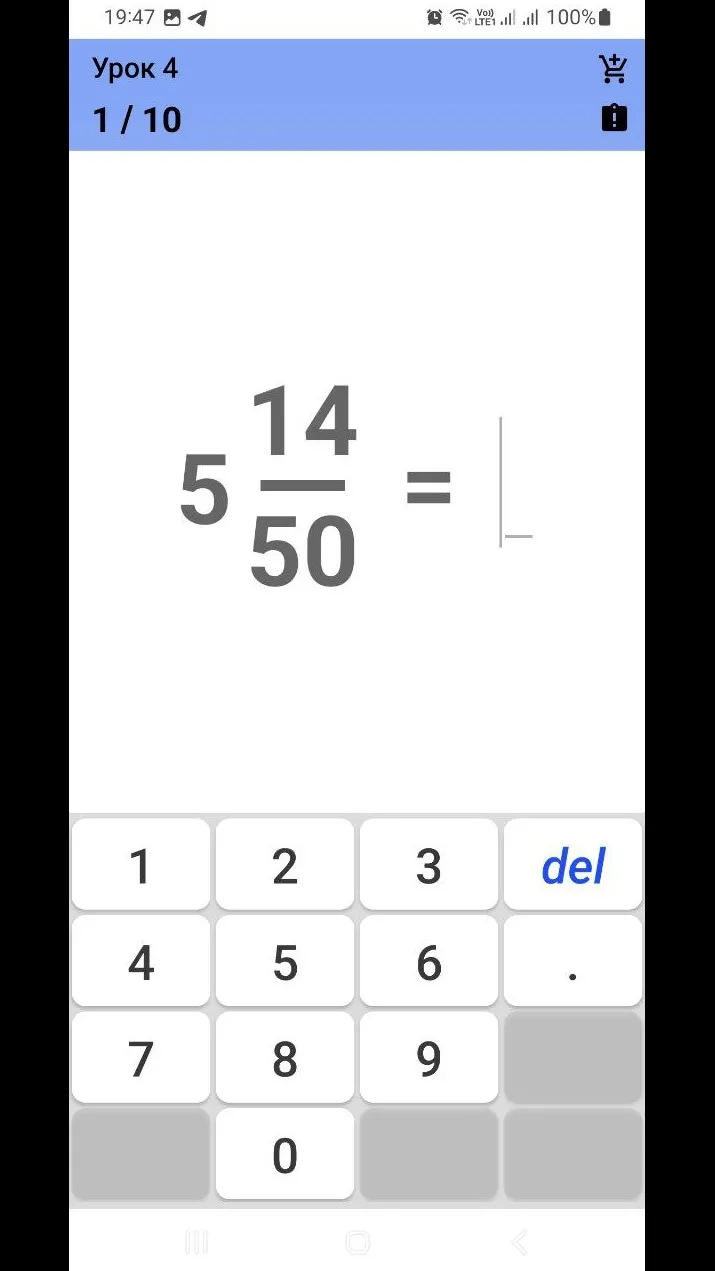Go back using system navigation

519,1242
